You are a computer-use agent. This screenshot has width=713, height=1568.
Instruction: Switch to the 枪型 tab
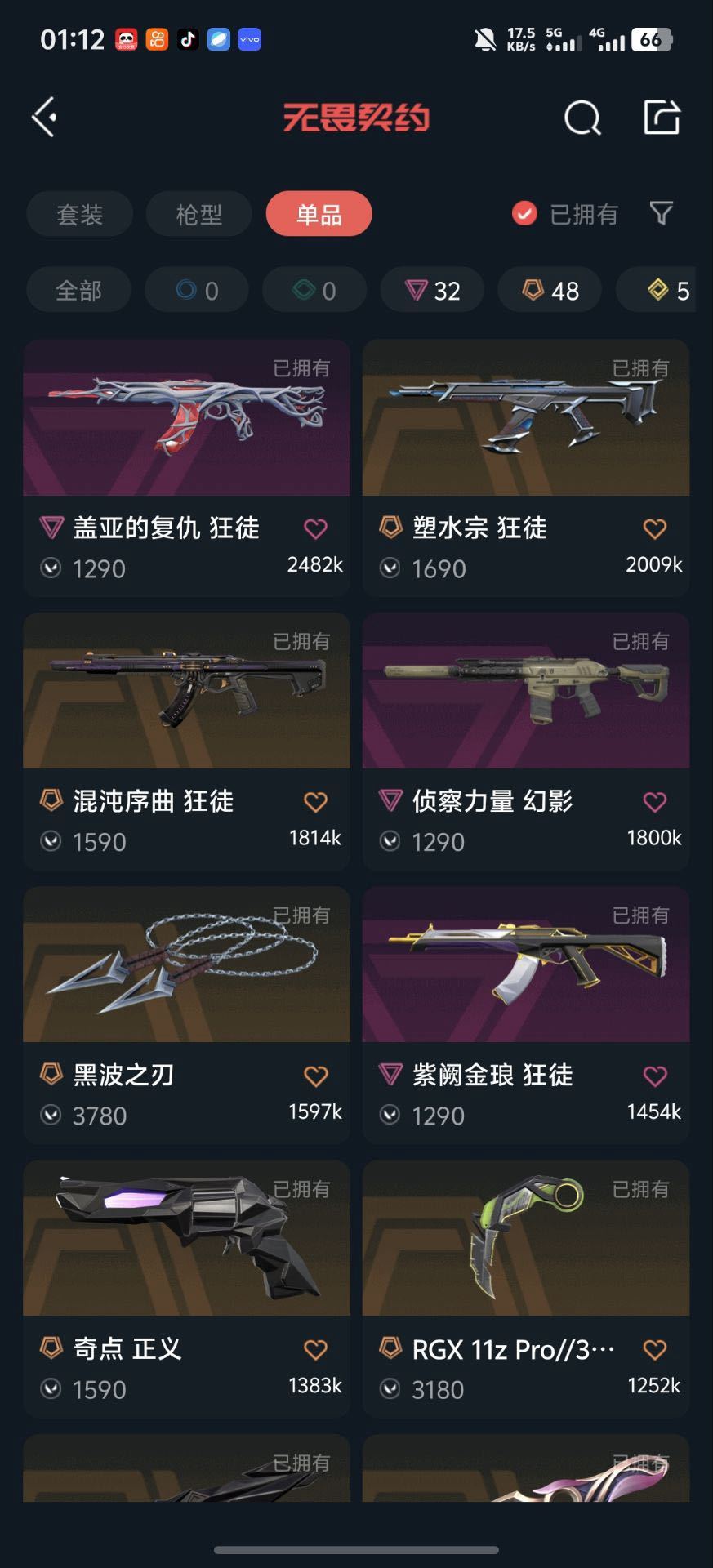click(198, 214)
